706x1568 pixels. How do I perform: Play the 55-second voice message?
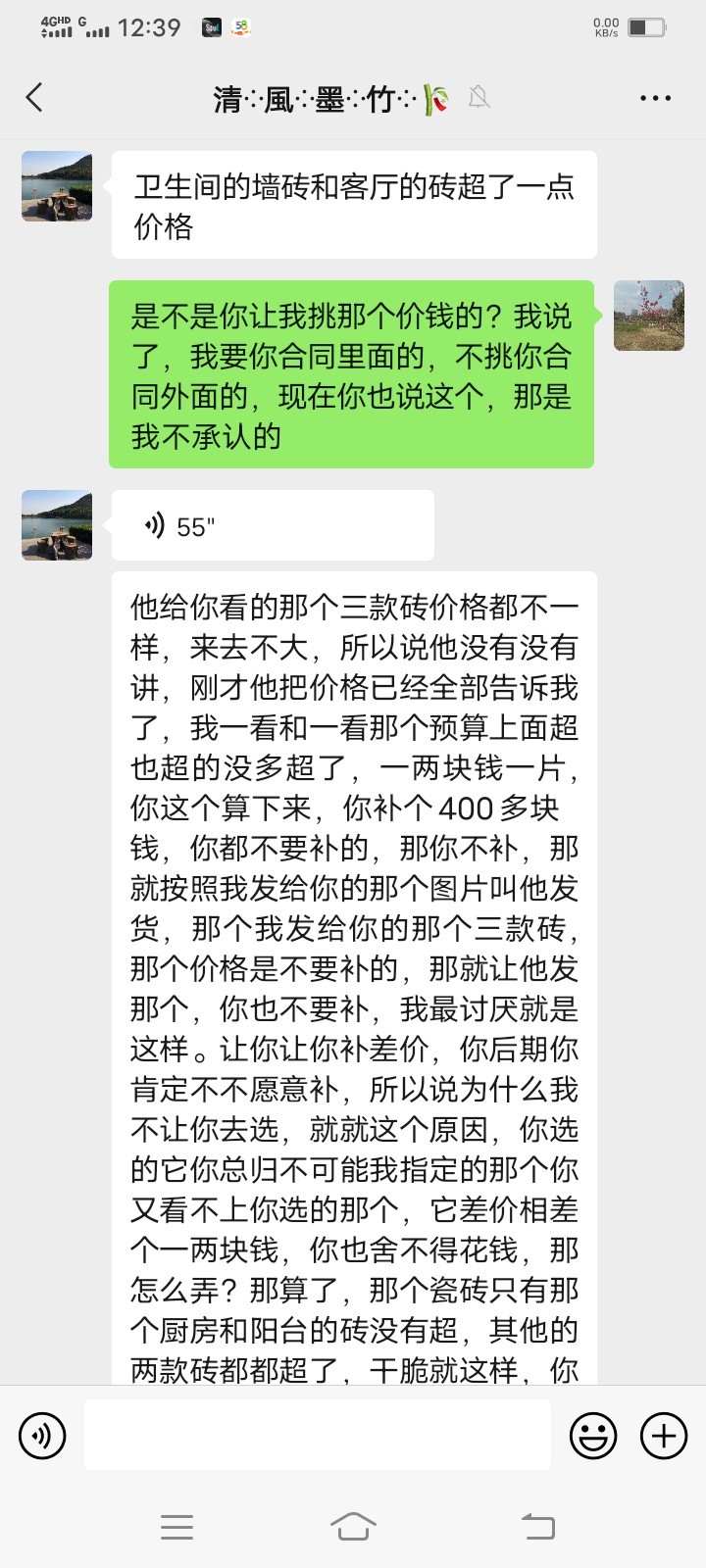coord(273,526)
